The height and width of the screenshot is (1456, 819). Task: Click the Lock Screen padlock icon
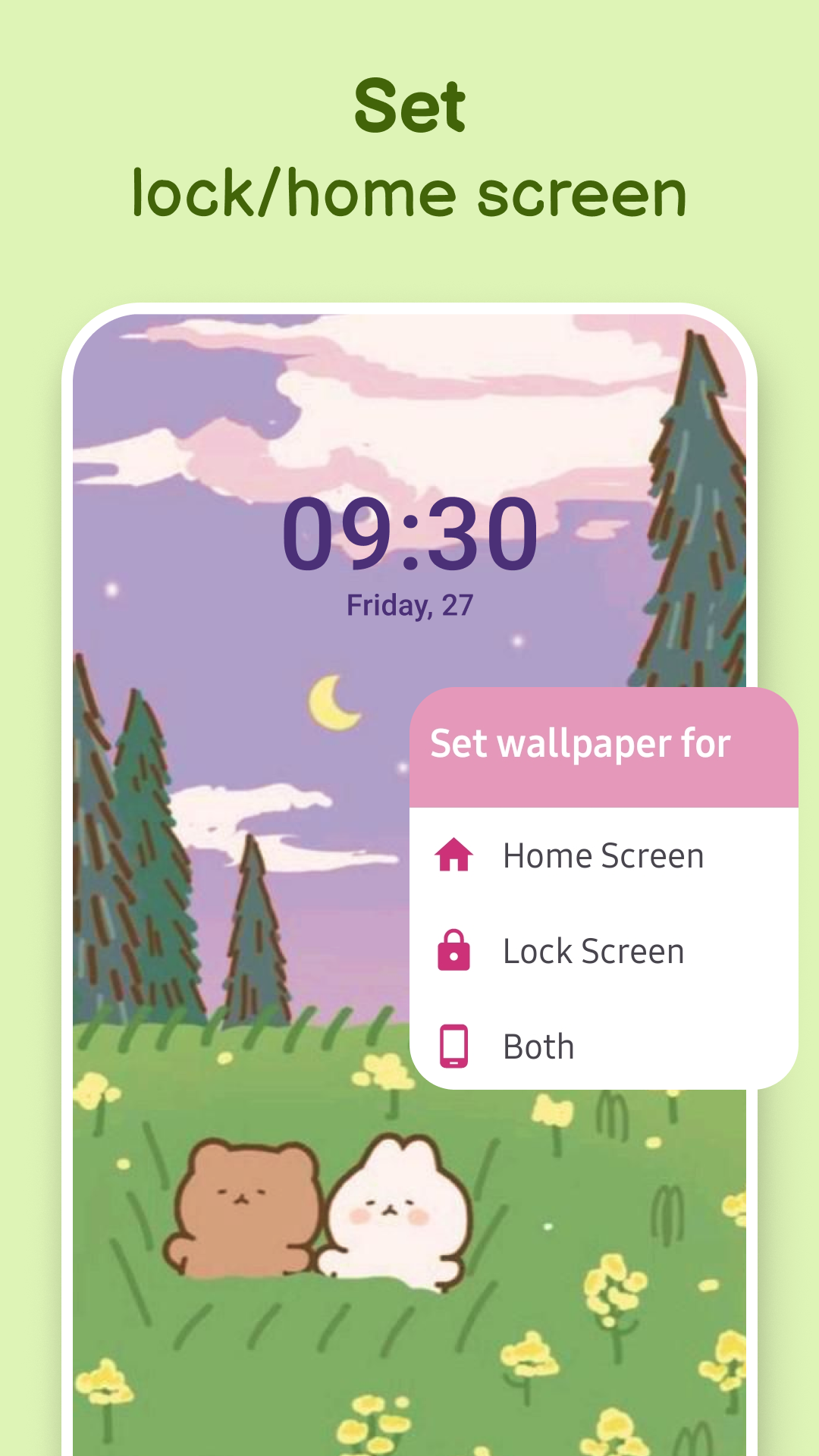pyautogui.click(x=453, y=951)
